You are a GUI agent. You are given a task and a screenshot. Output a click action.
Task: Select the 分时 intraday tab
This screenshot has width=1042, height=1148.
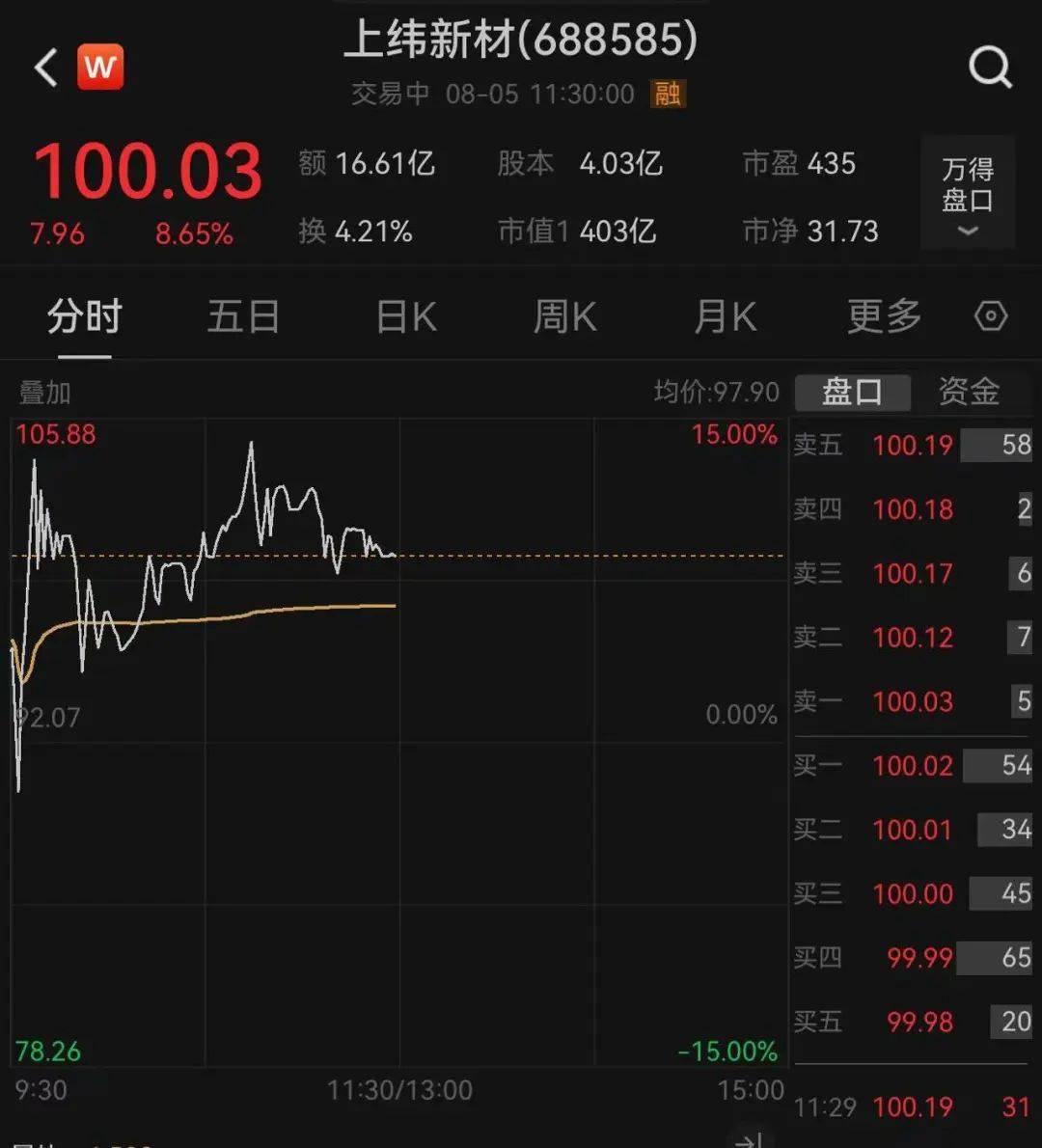(84, 316)
